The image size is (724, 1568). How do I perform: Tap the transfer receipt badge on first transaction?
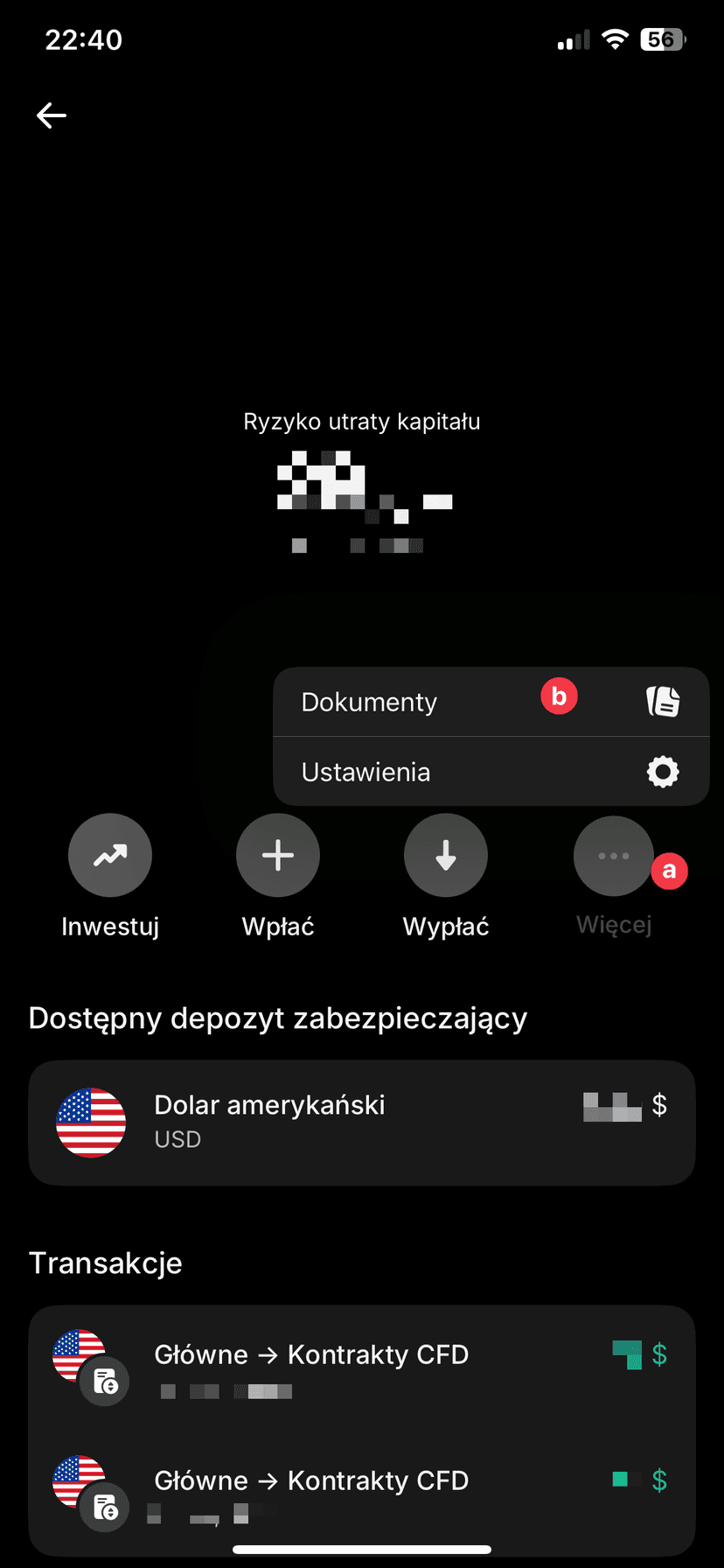(x=104, y=1381)
